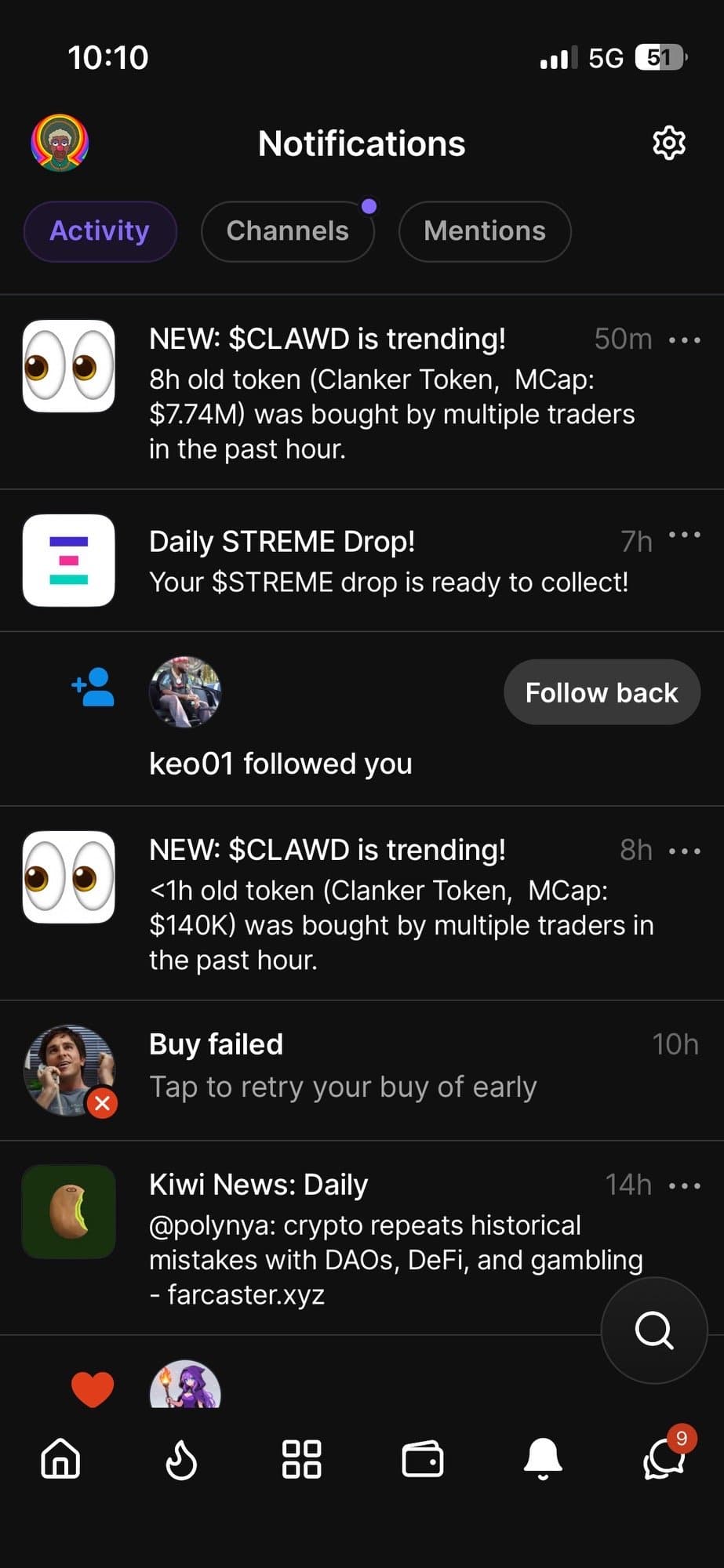Select the Activity tab
Viewport: 724px width, 1568px height.
[100, 230]
